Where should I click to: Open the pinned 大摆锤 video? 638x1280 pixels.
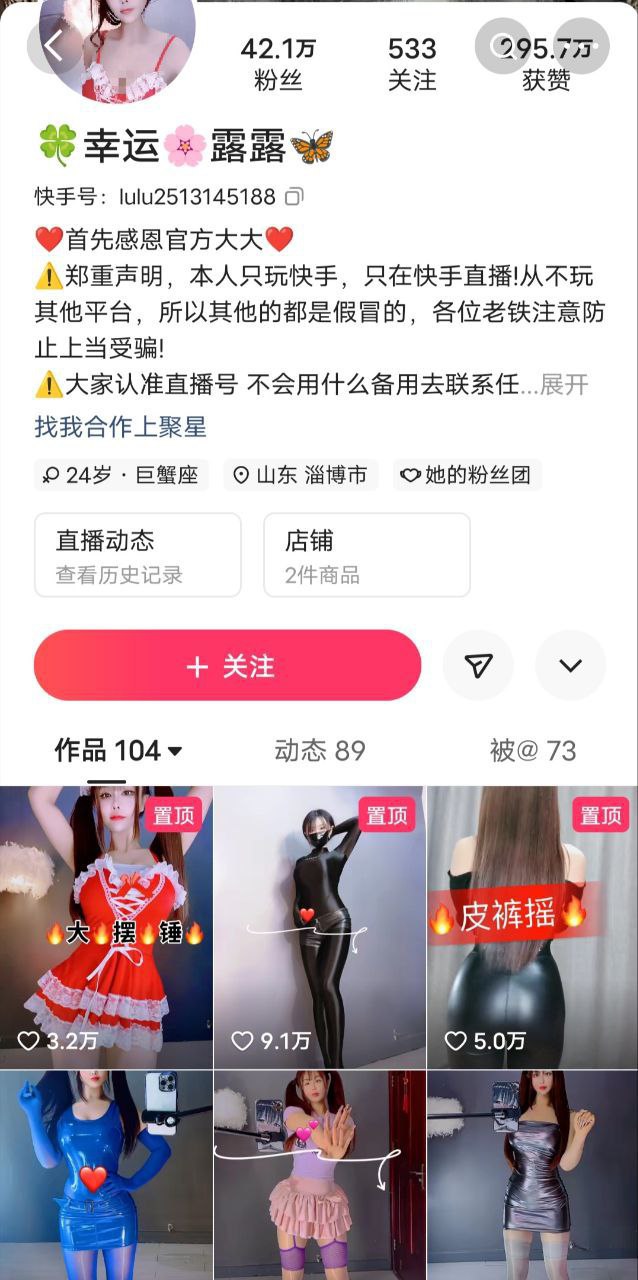tap(106, 927)
